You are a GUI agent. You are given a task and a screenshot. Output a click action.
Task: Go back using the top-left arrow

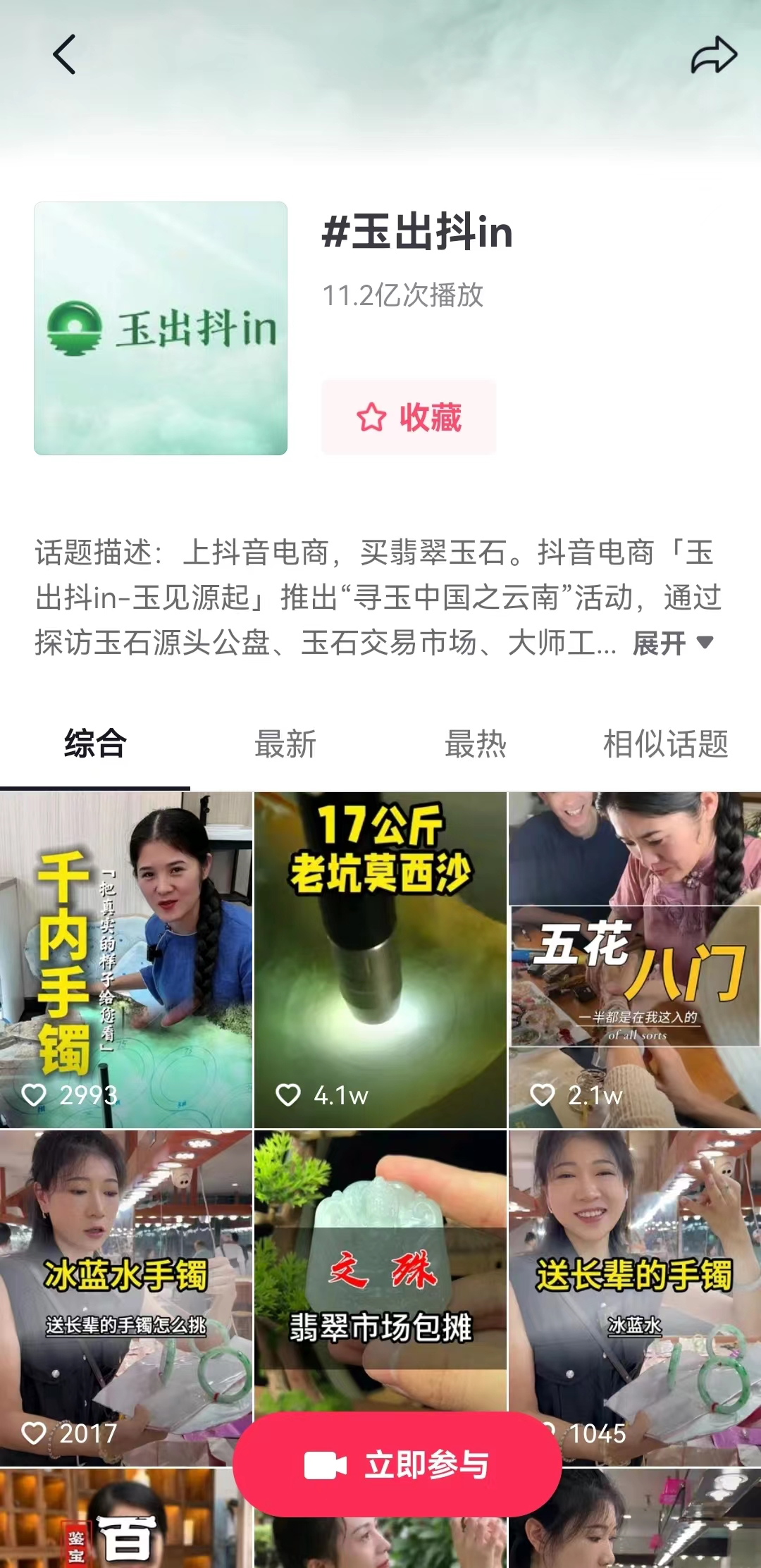coord(64,55)
